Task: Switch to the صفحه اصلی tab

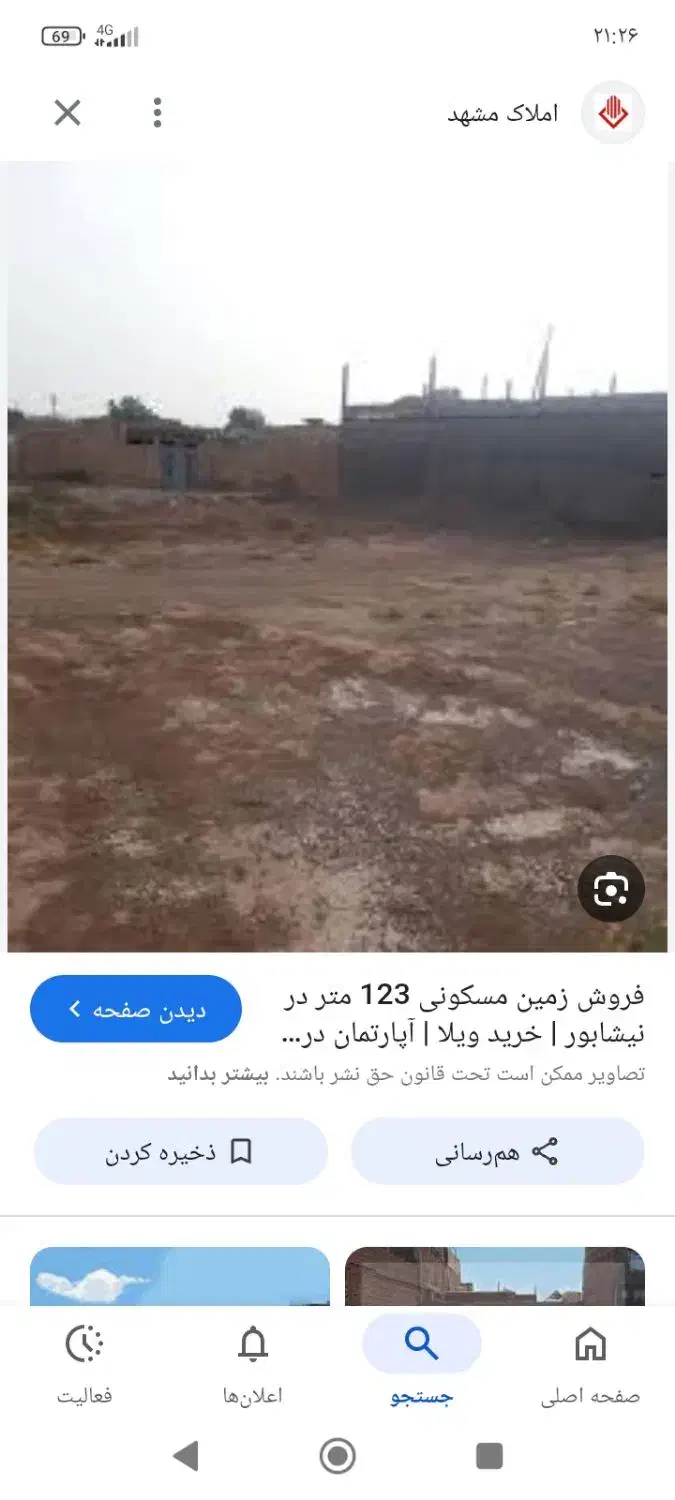Action: tap(590, 1364)
